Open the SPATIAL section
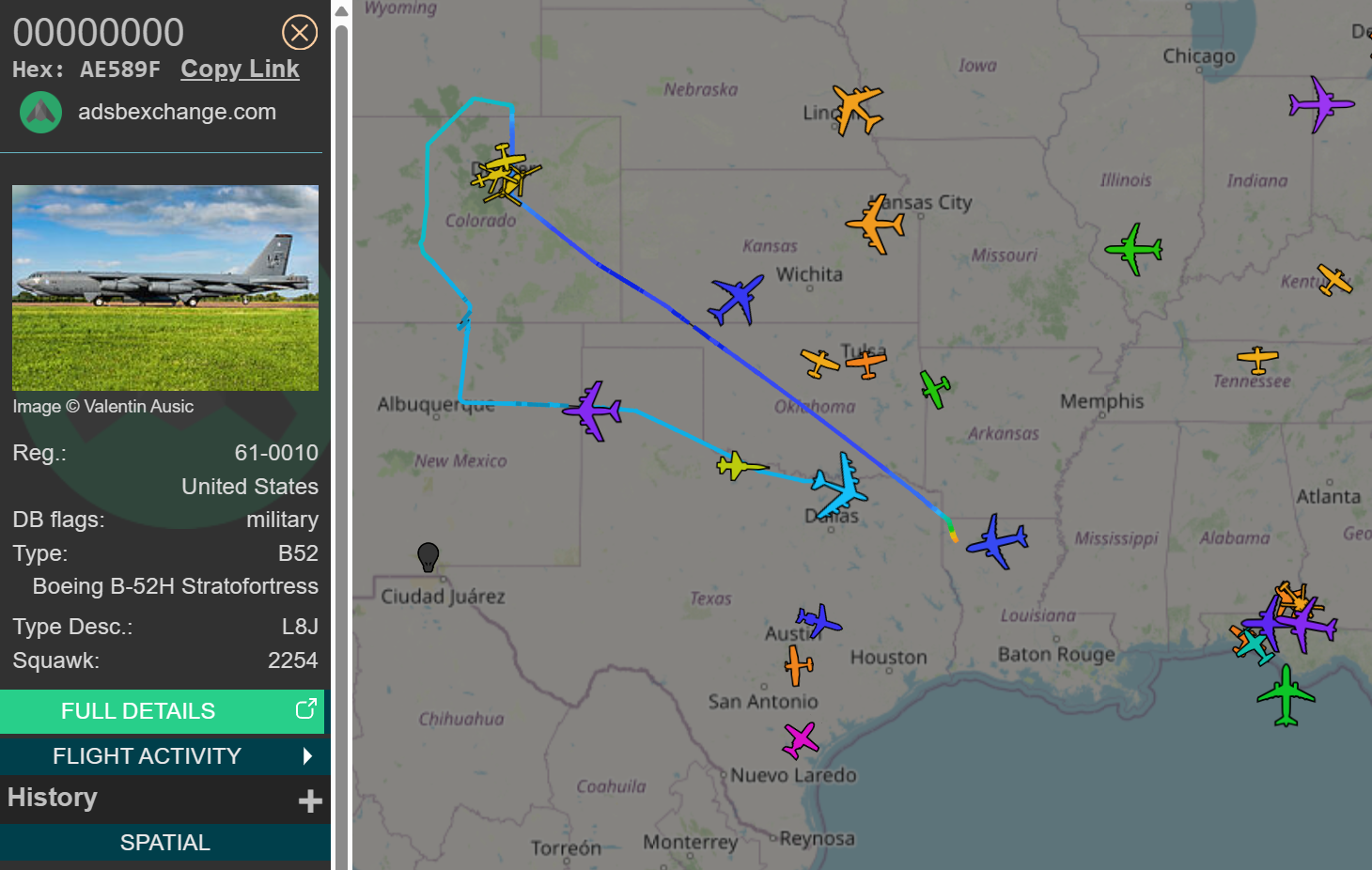The image size is (1372, 870). [x=164, y=843]
